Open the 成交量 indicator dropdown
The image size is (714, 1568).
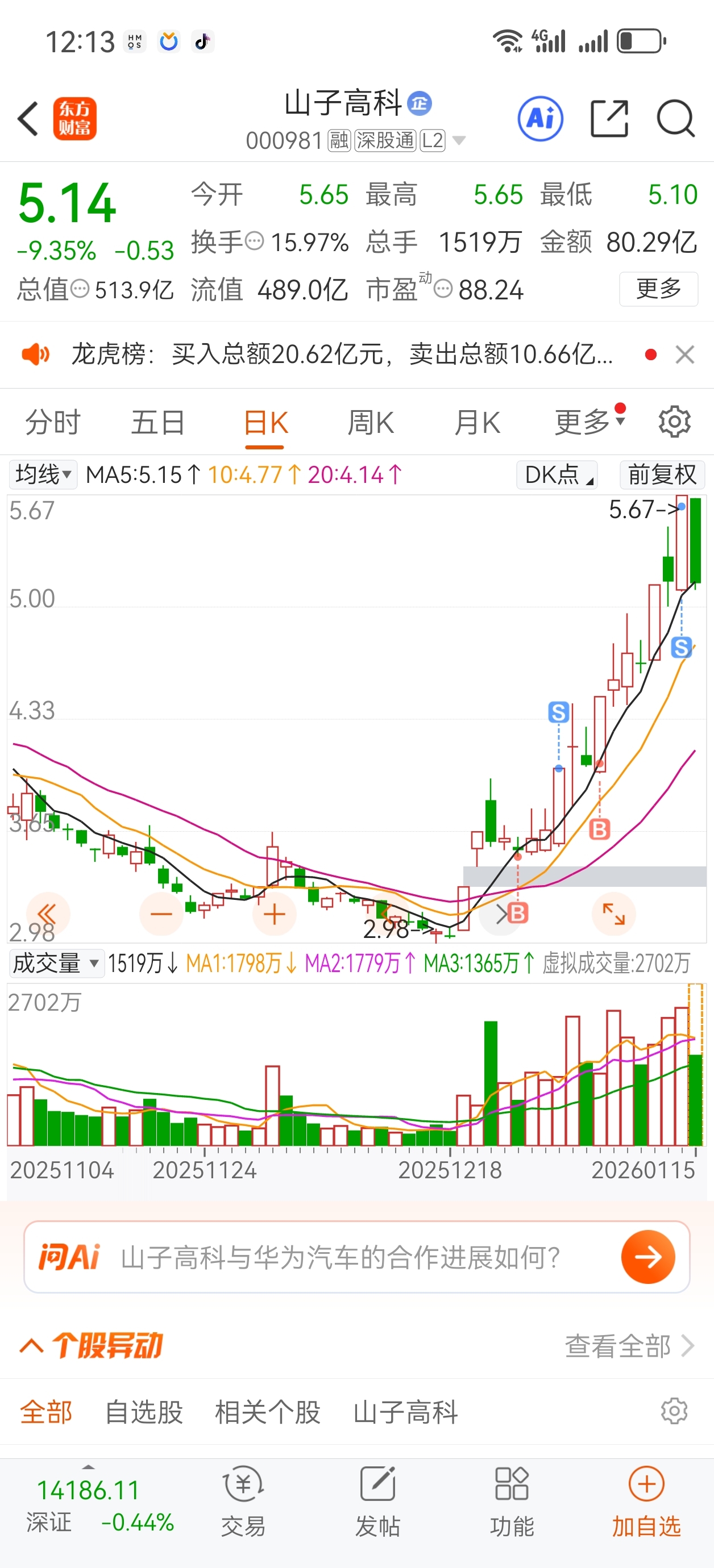(x=56, y=963)
